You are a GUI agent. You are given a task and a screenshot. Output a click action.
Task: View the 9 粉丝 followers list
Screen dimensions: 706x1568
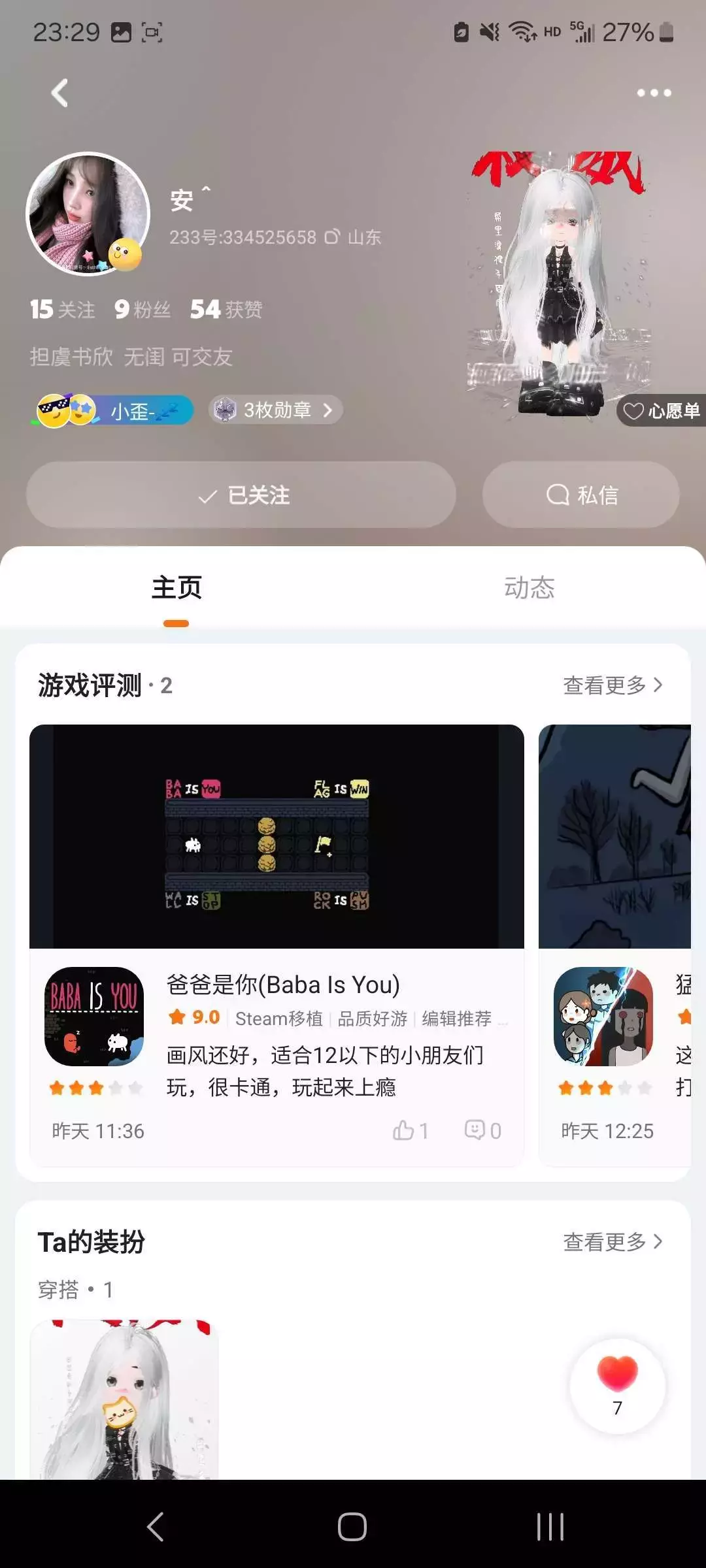click(143, 309)
